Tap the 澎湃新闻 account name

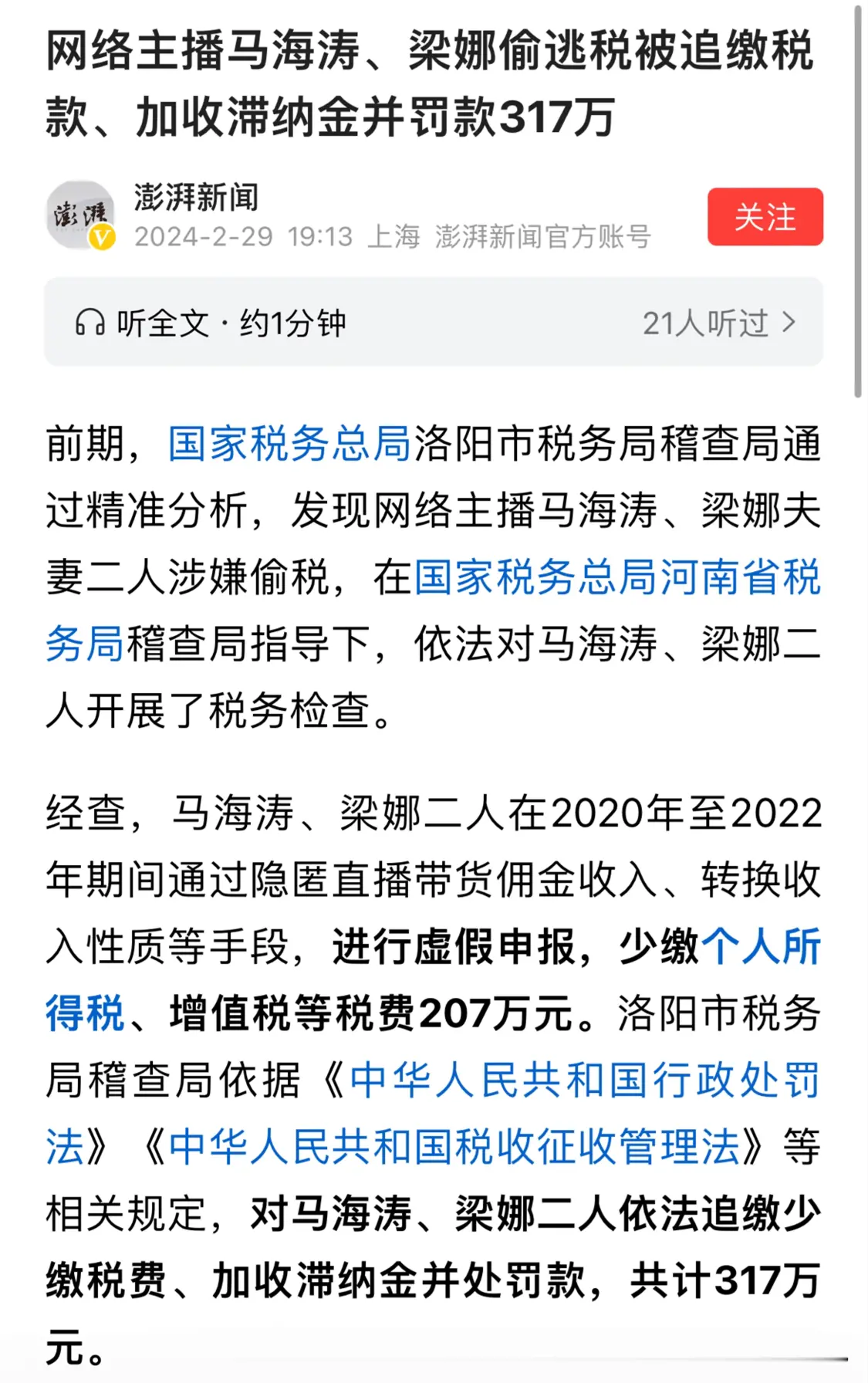pyautogui.click(x=196, y=198)
